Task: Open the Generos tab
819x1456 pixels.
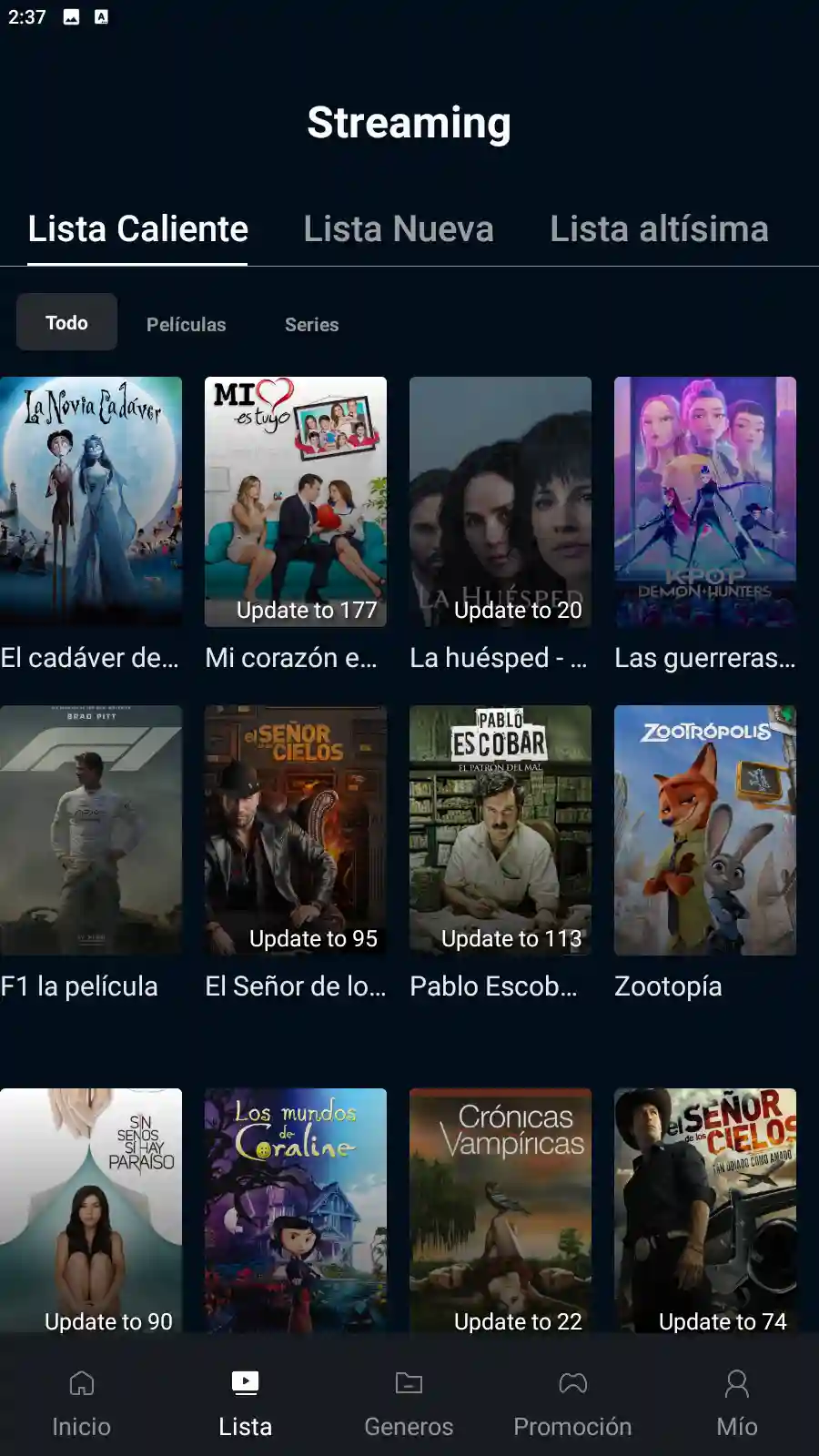Action: tap(409, 1403)
